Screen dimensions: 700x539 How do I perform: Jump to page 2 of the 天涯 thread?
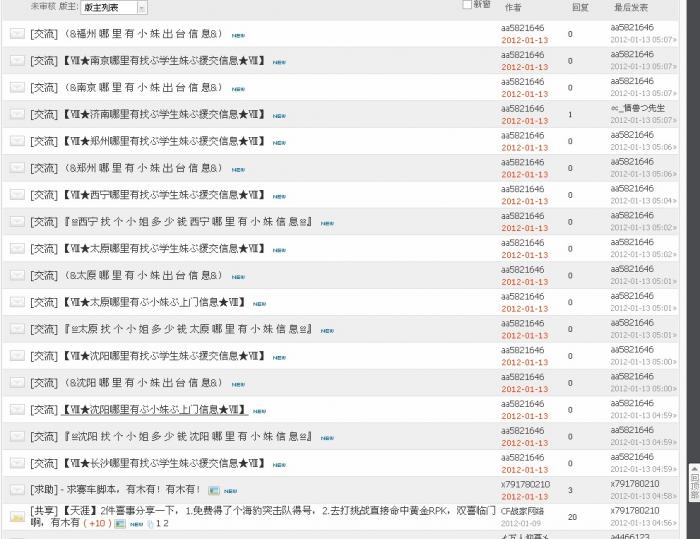(165, 524)
